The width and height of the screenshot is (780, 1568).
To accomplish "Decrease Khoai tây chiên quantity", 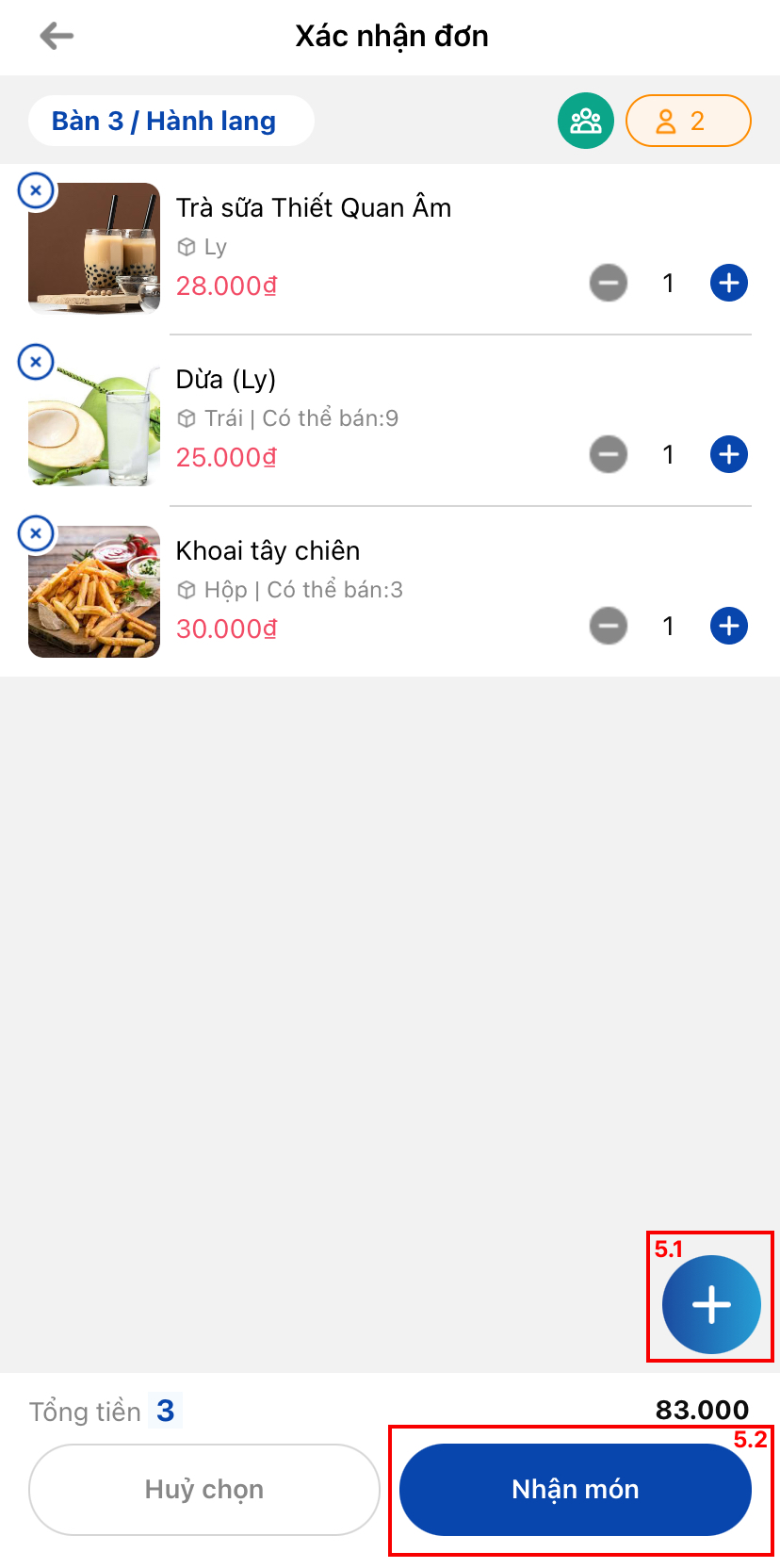I will click(x=609, y=626).
